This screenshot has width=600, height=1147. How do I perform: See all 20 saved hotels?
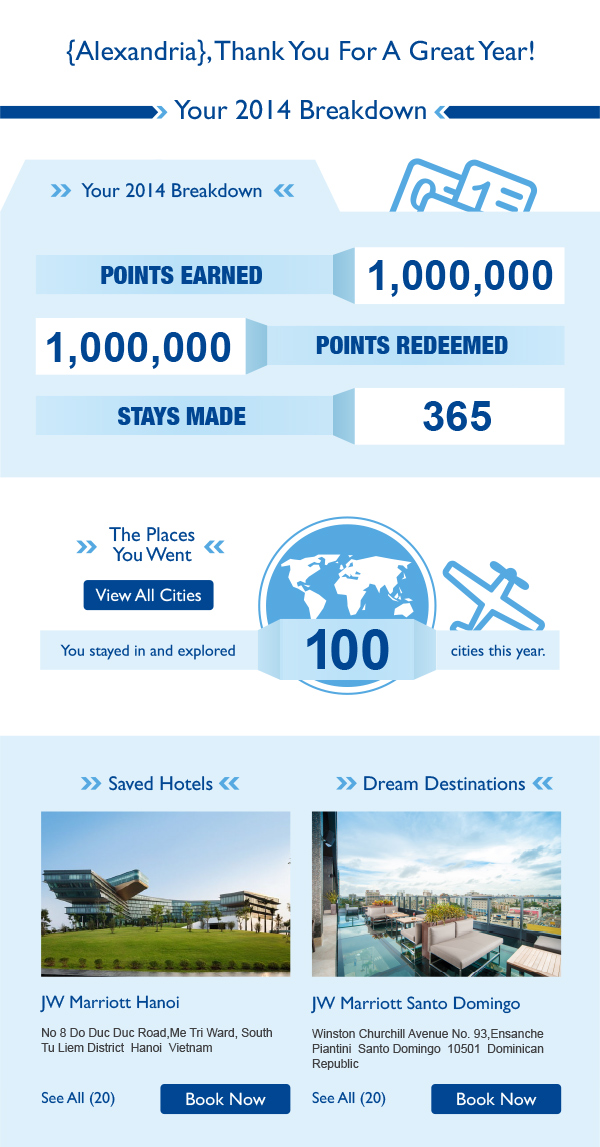[78, 1098]
